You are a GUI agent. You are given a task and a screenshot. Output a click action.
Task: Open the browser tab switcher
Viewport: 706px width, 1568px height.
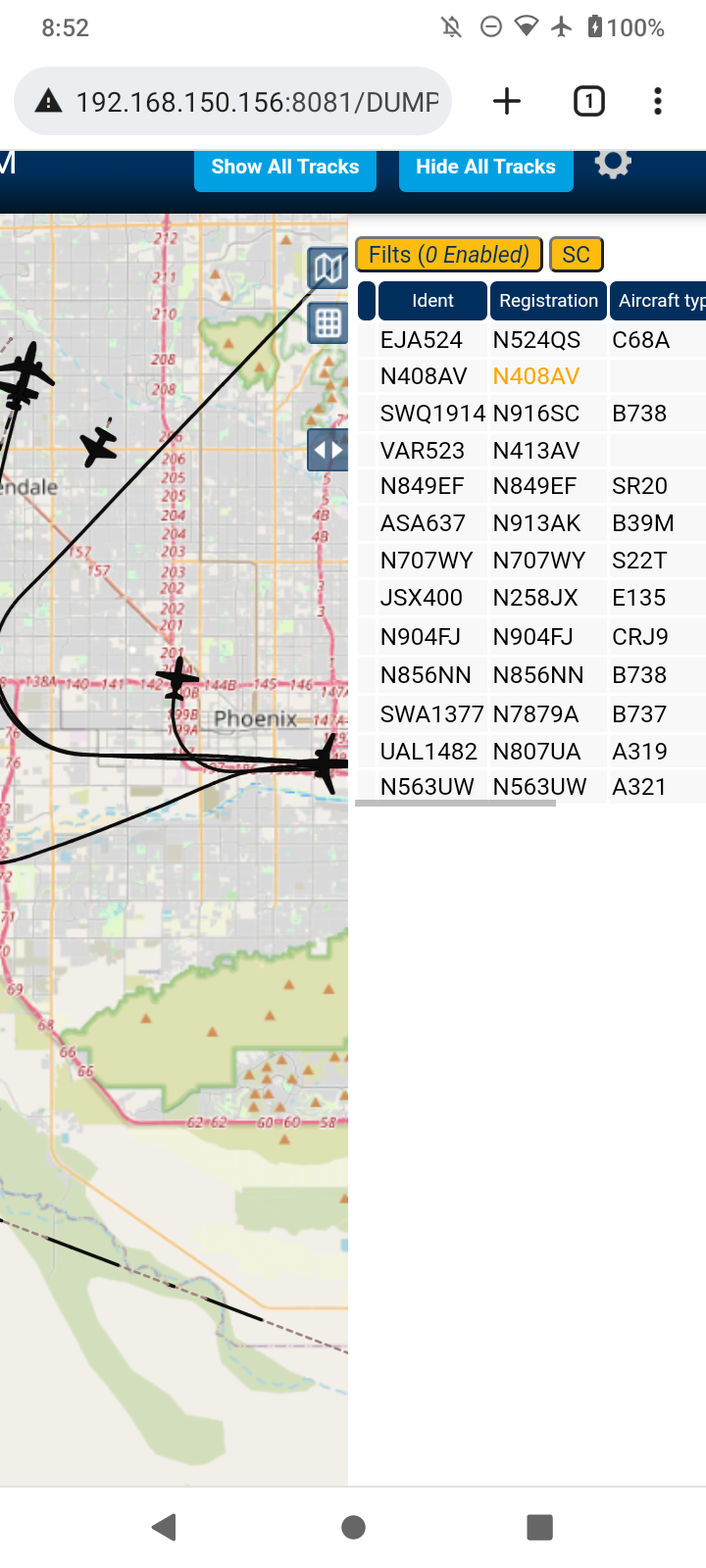pos(589,101)
